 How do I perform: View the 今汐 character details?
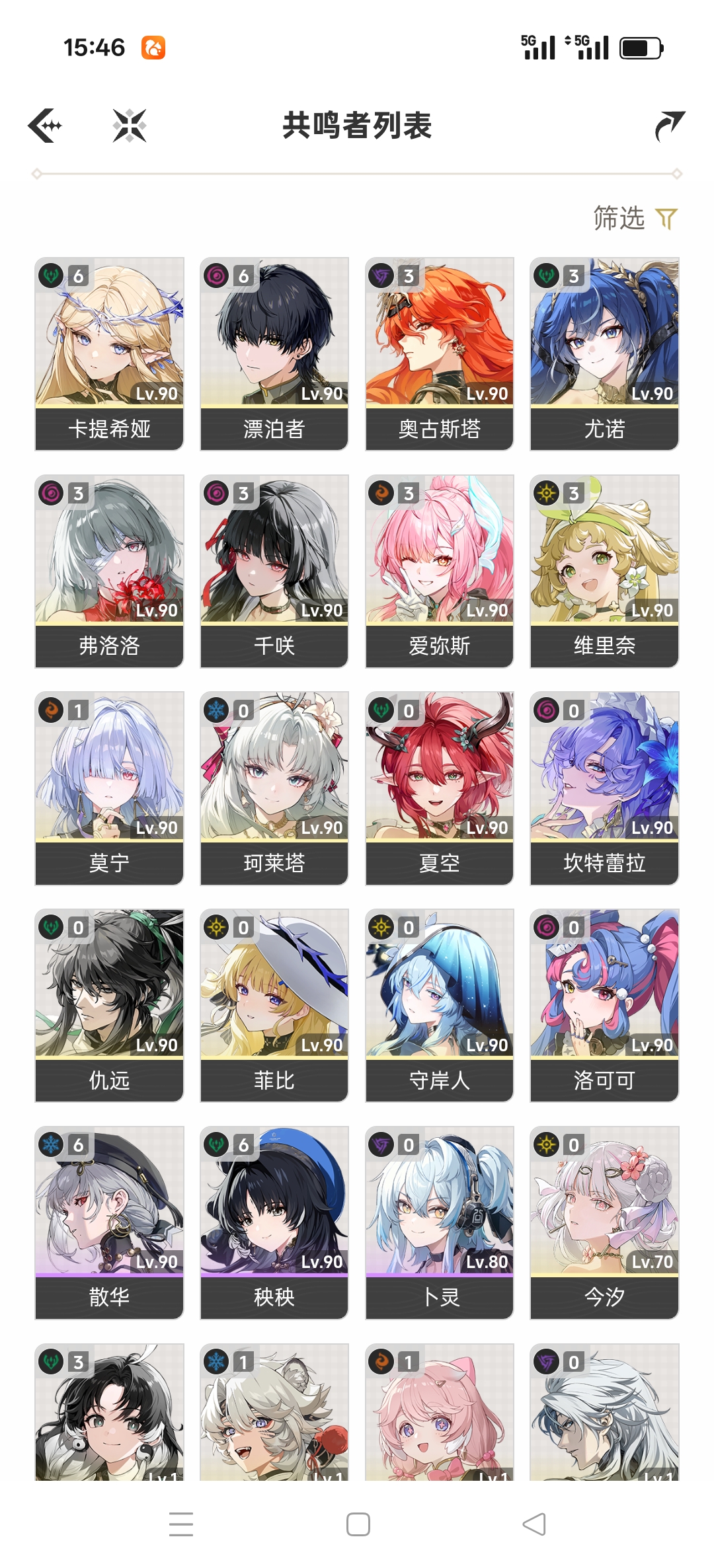pos(604,1222)
